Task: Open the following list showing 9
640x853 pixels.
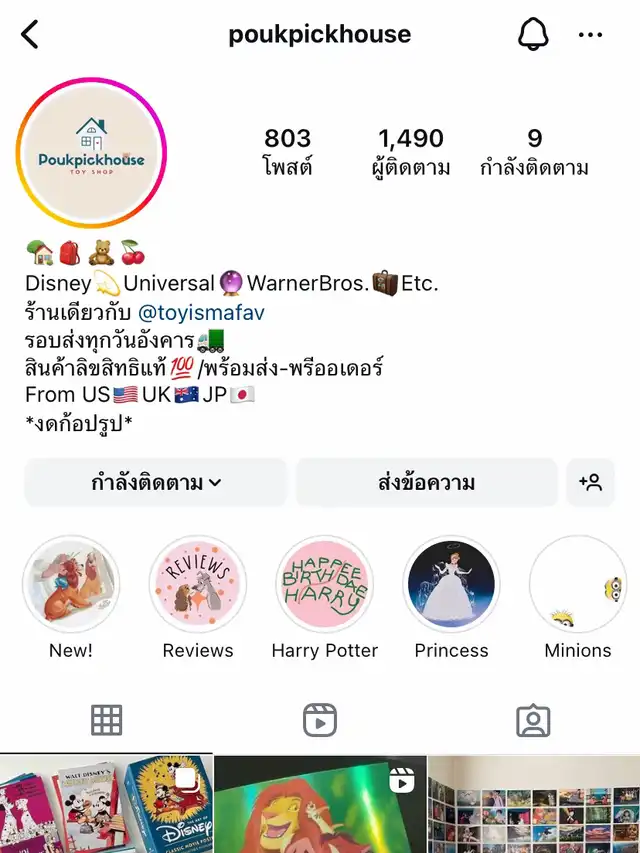Action: (534, 152)
